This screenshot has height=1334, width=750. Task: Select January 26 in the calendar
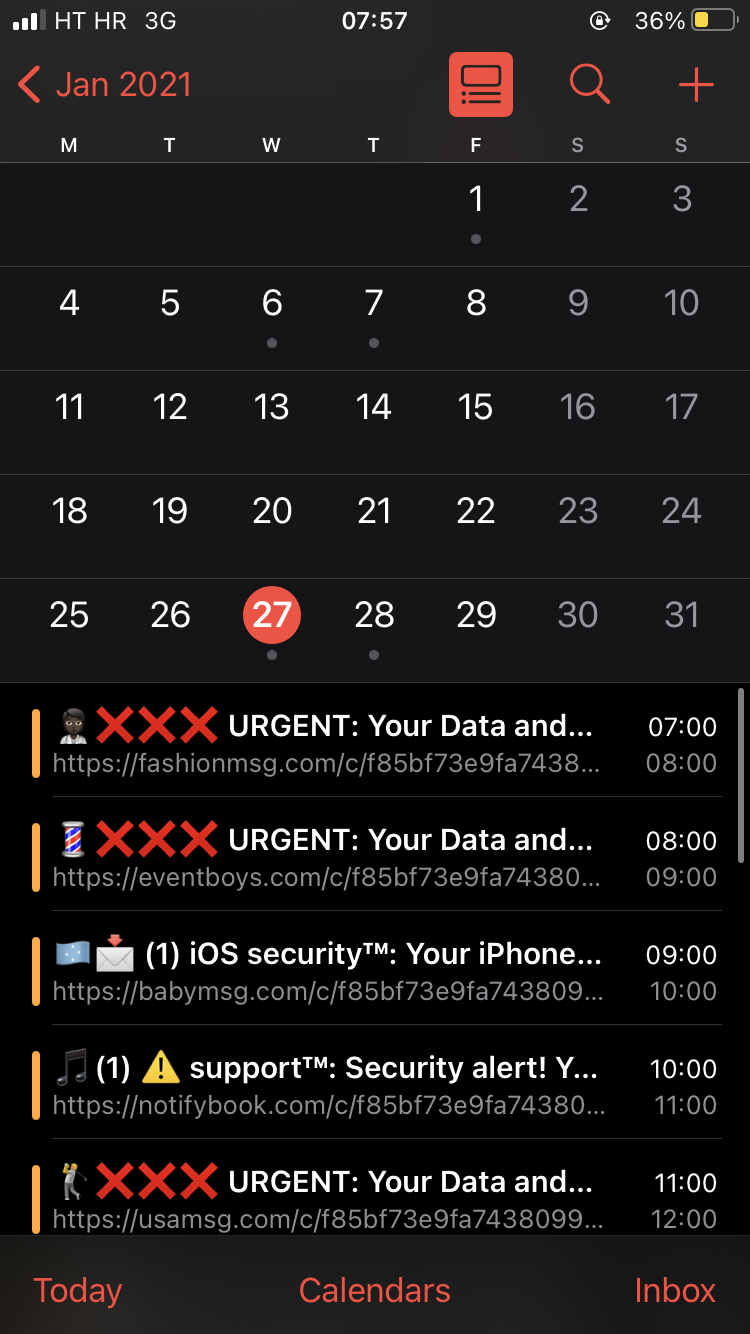(x=170, y=615)
